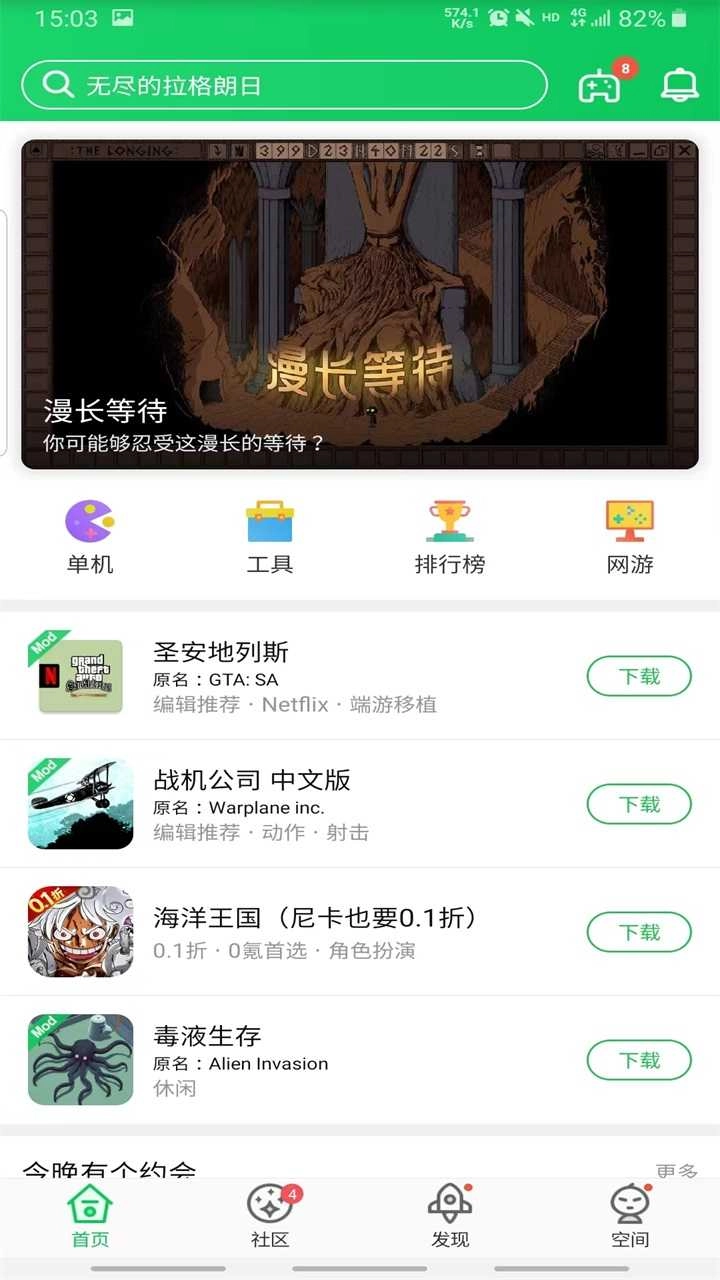Open the game controller icon with badge 8

tap(601, 85)
